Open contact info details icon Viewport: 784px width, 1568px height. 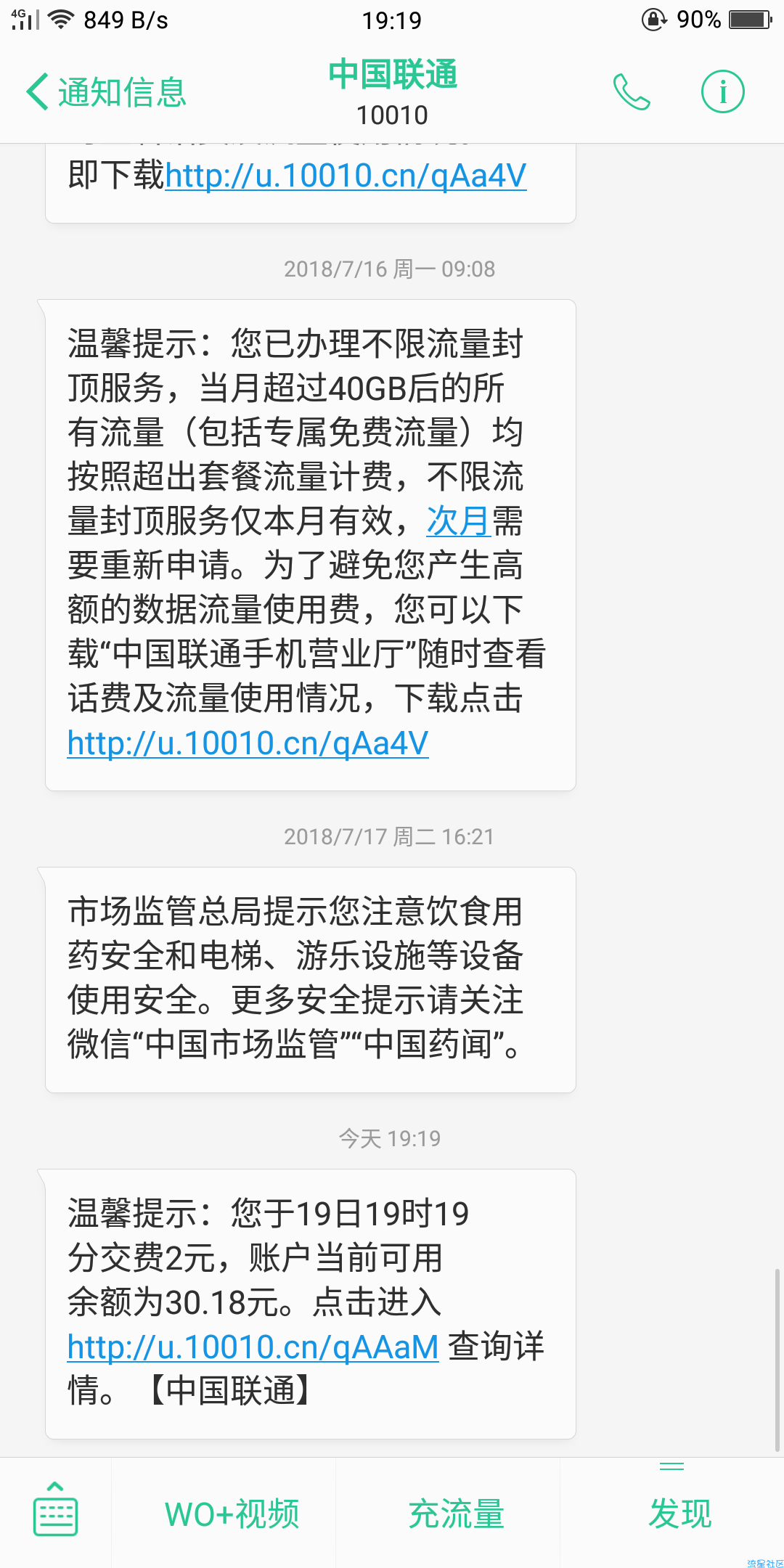[722, 92]
